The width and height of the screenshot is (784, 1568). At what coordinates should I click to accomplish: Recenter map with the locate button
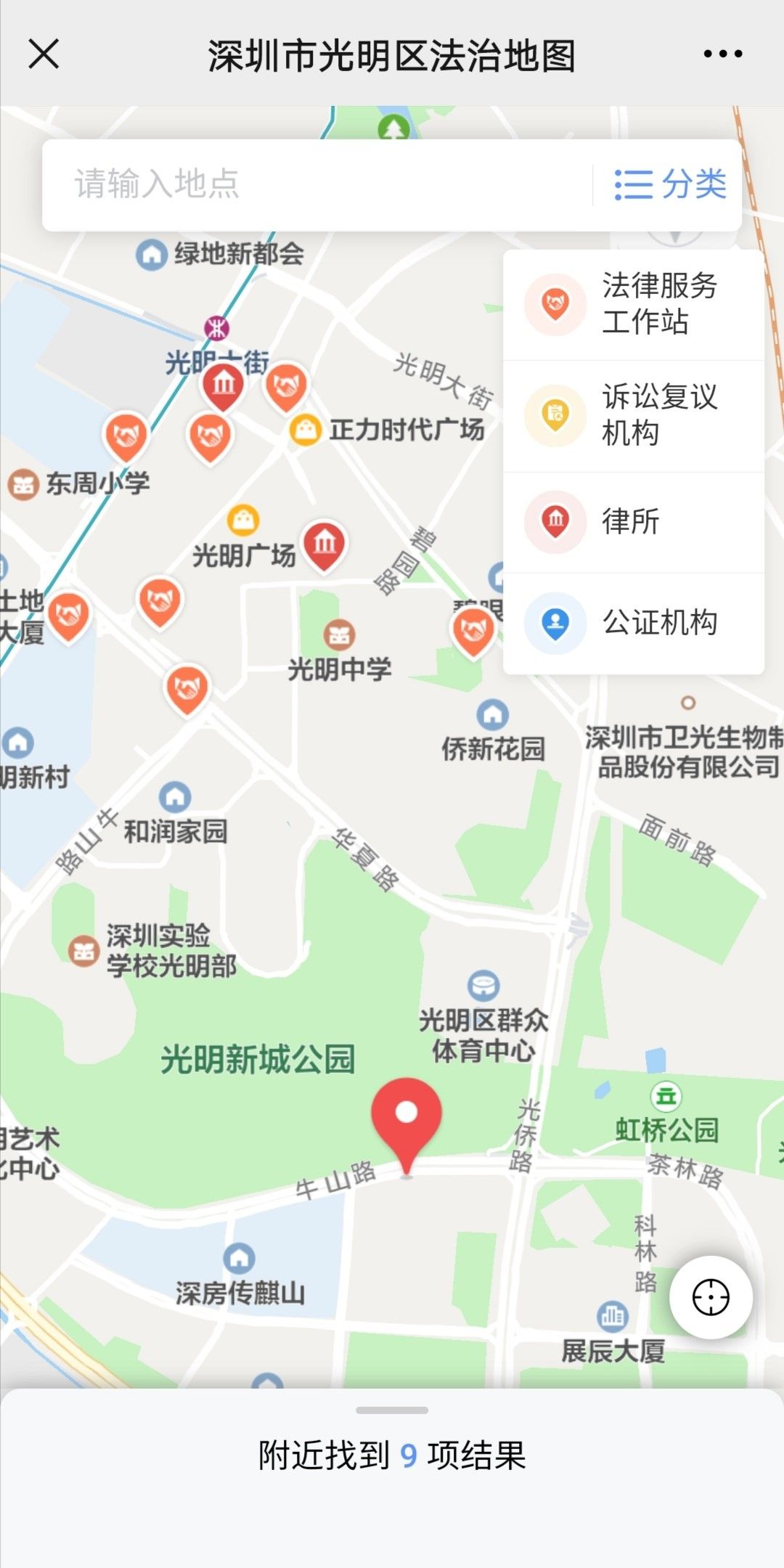(711, 1297)
